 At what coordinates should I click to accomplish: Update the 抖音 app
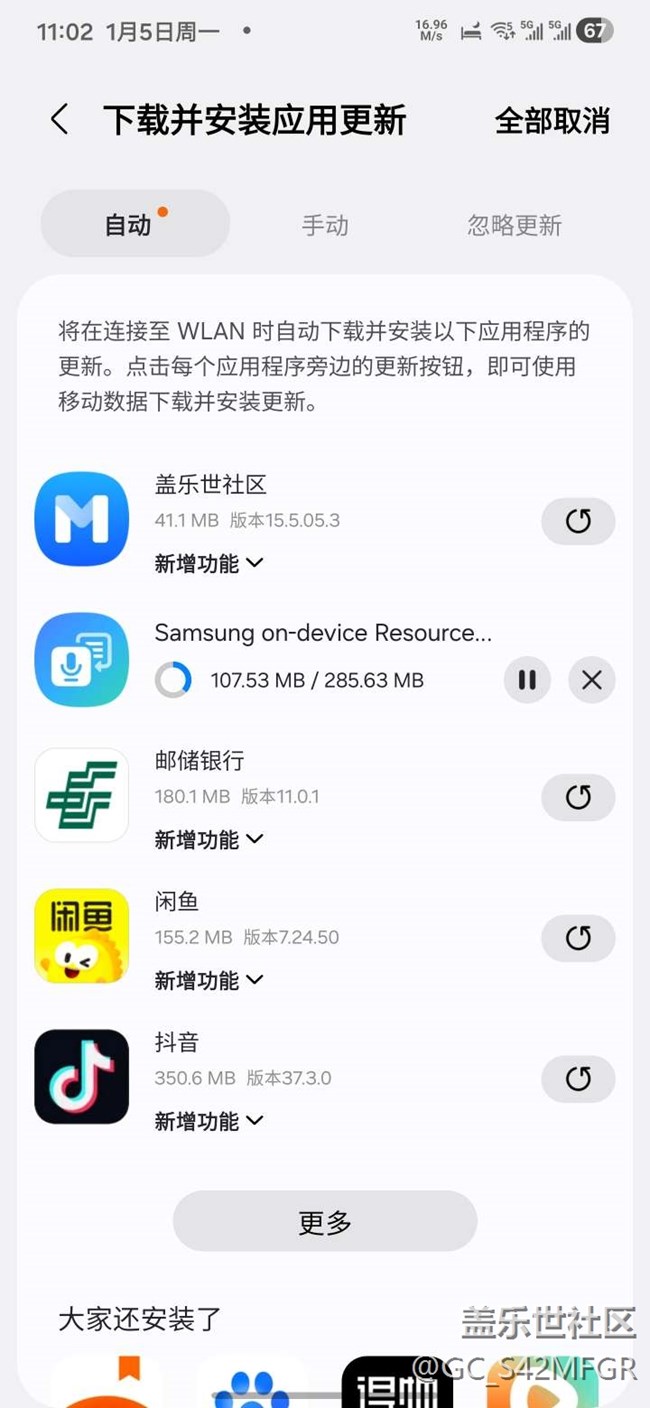click(577, 1079)
